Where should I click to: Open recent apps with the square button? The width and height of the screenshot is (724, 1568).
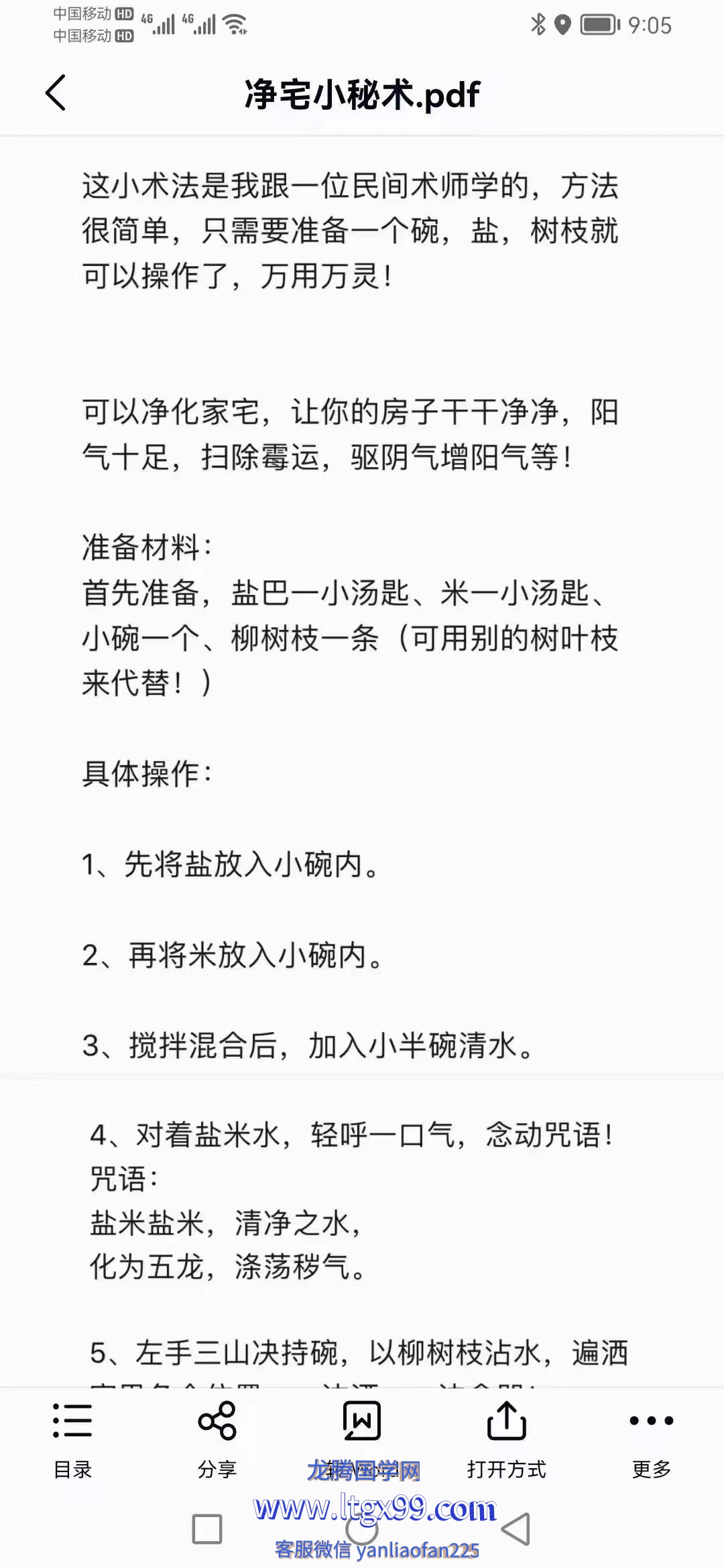[207, 1529]
